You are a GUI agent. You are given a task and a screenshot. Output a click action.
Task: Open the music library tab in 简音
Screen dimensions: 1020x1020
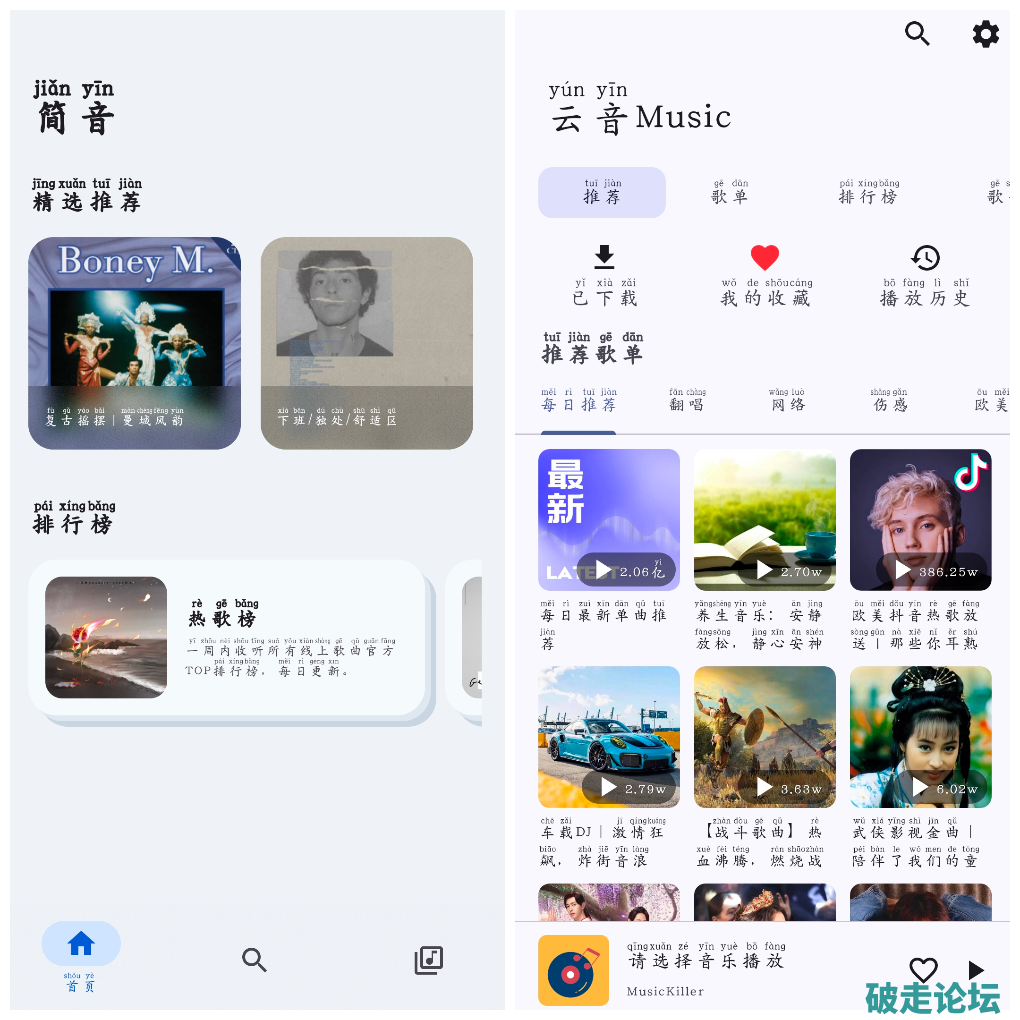428,960
